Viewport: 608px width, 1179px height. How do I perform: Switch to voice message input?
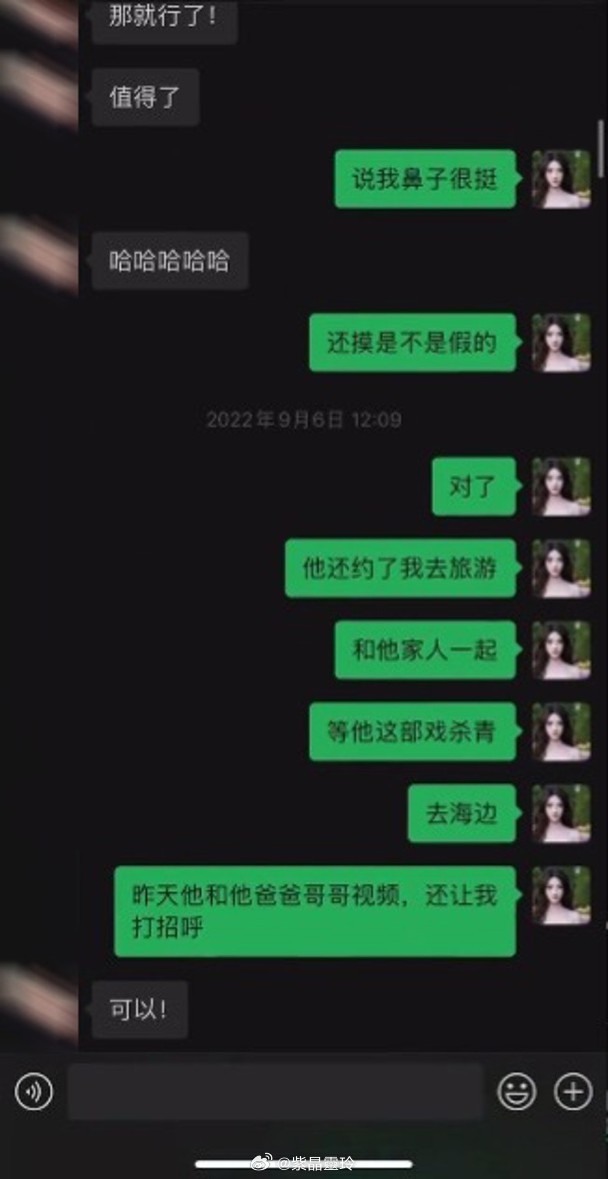(x=33, y=1091)
